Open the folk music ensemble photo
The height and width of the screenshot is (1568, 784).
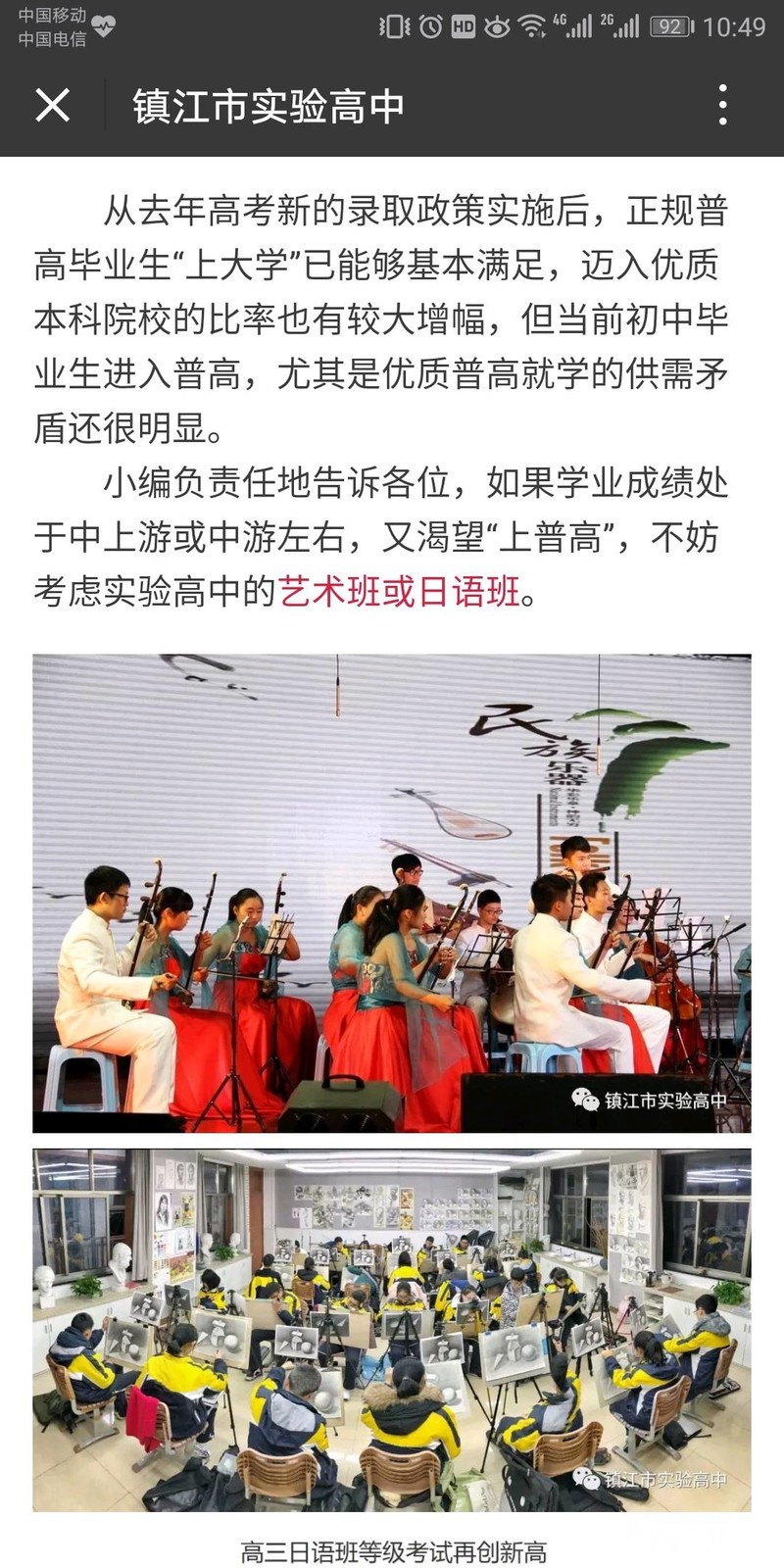click(392, 893)
